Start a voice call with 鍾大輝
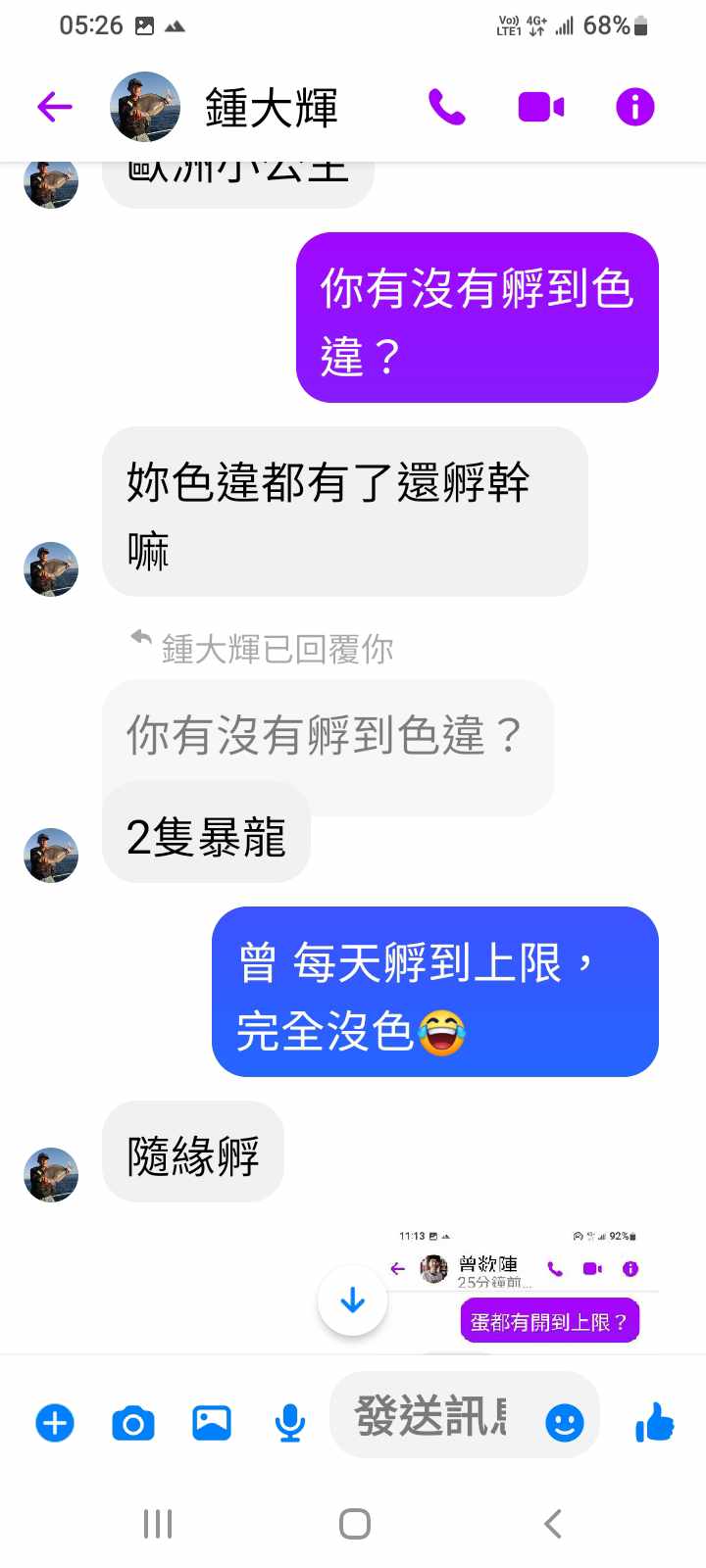Screen dimensions: 706x1568 click(447, 107)
